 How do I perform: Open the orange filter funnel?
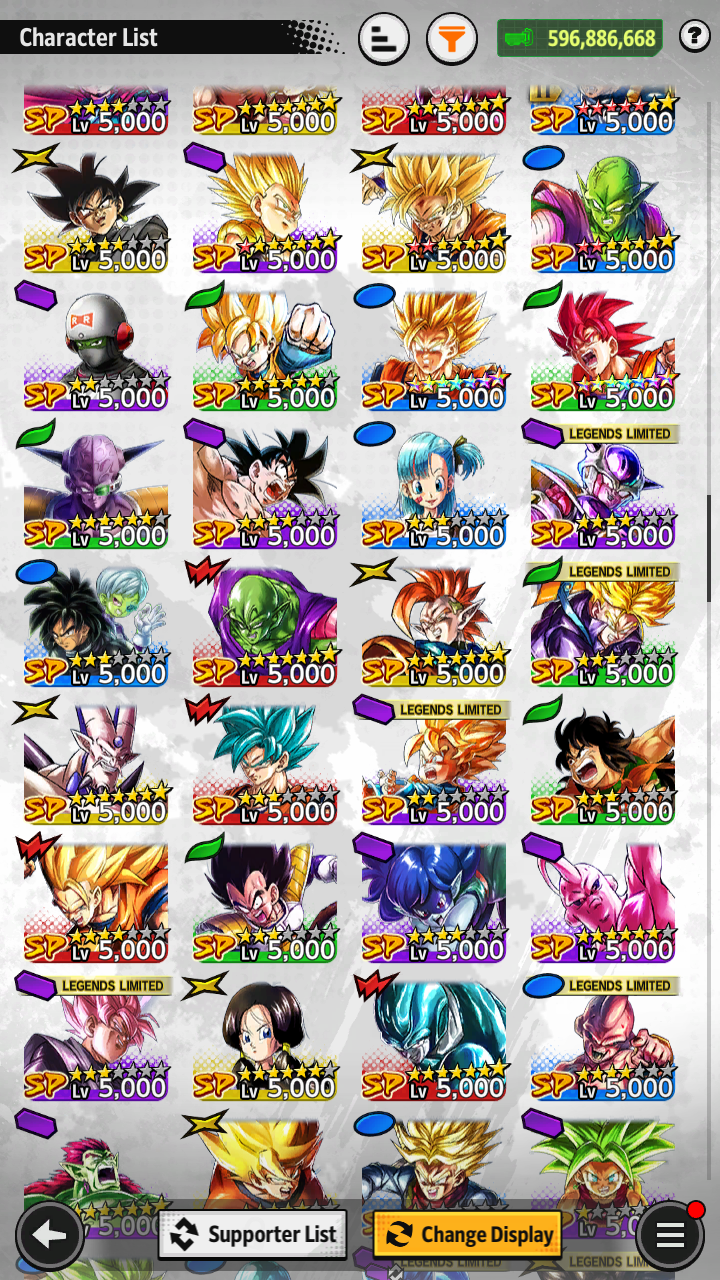pyautogui.click(x=451, y=39)
